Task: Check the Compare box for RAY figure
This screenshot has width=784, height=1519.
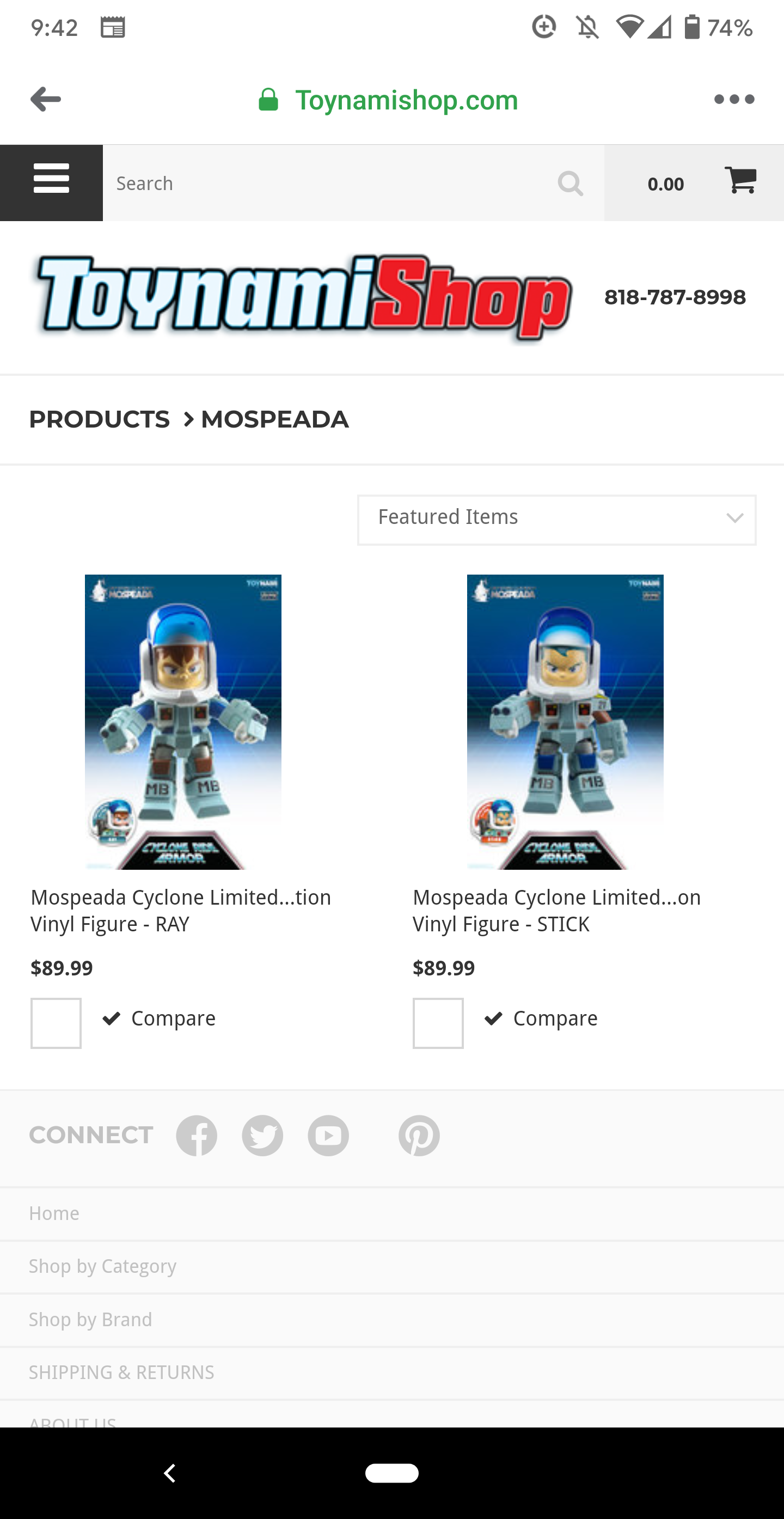Action: click(56, 1022)
